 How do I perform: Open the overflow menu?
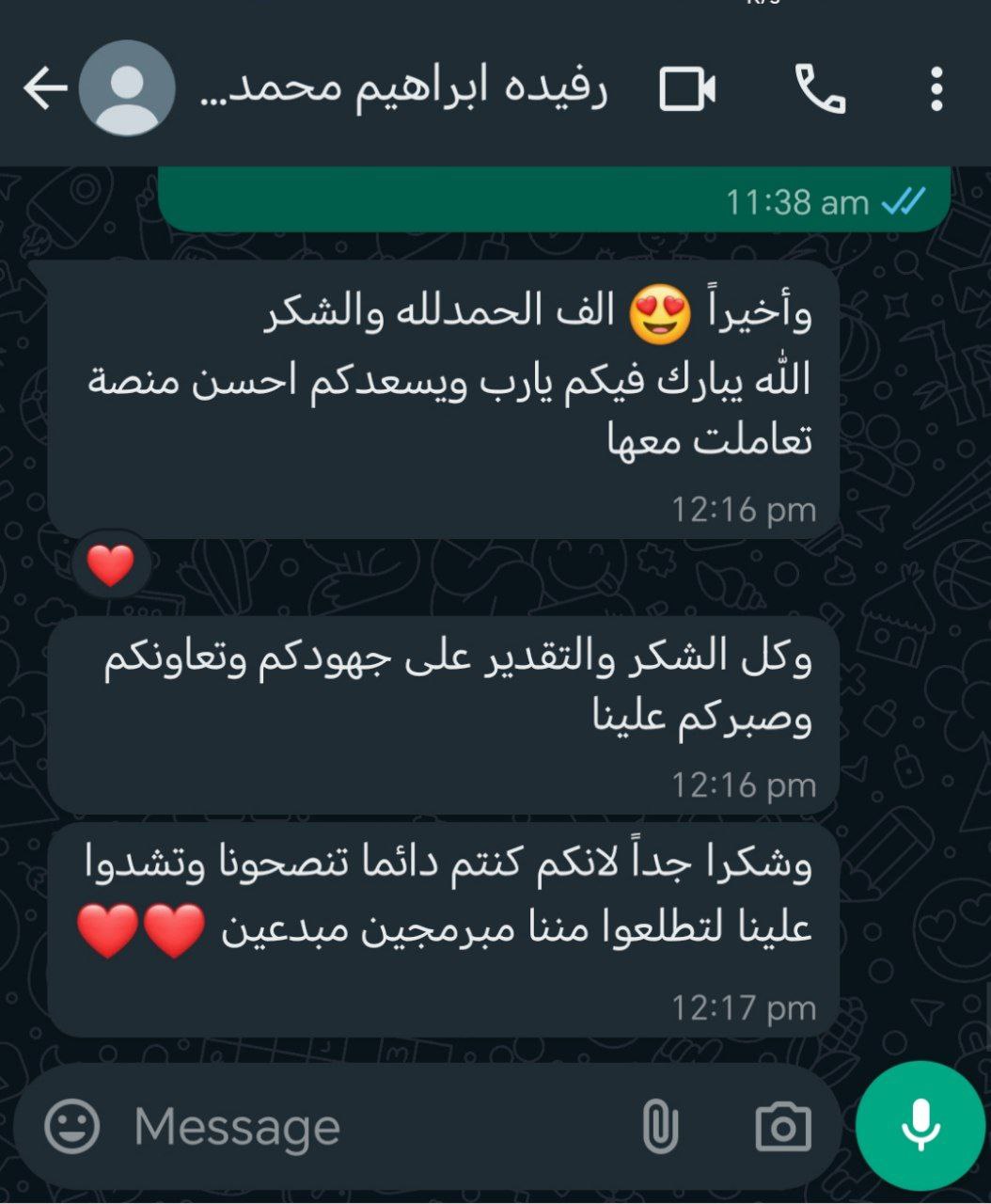[936, 89]
